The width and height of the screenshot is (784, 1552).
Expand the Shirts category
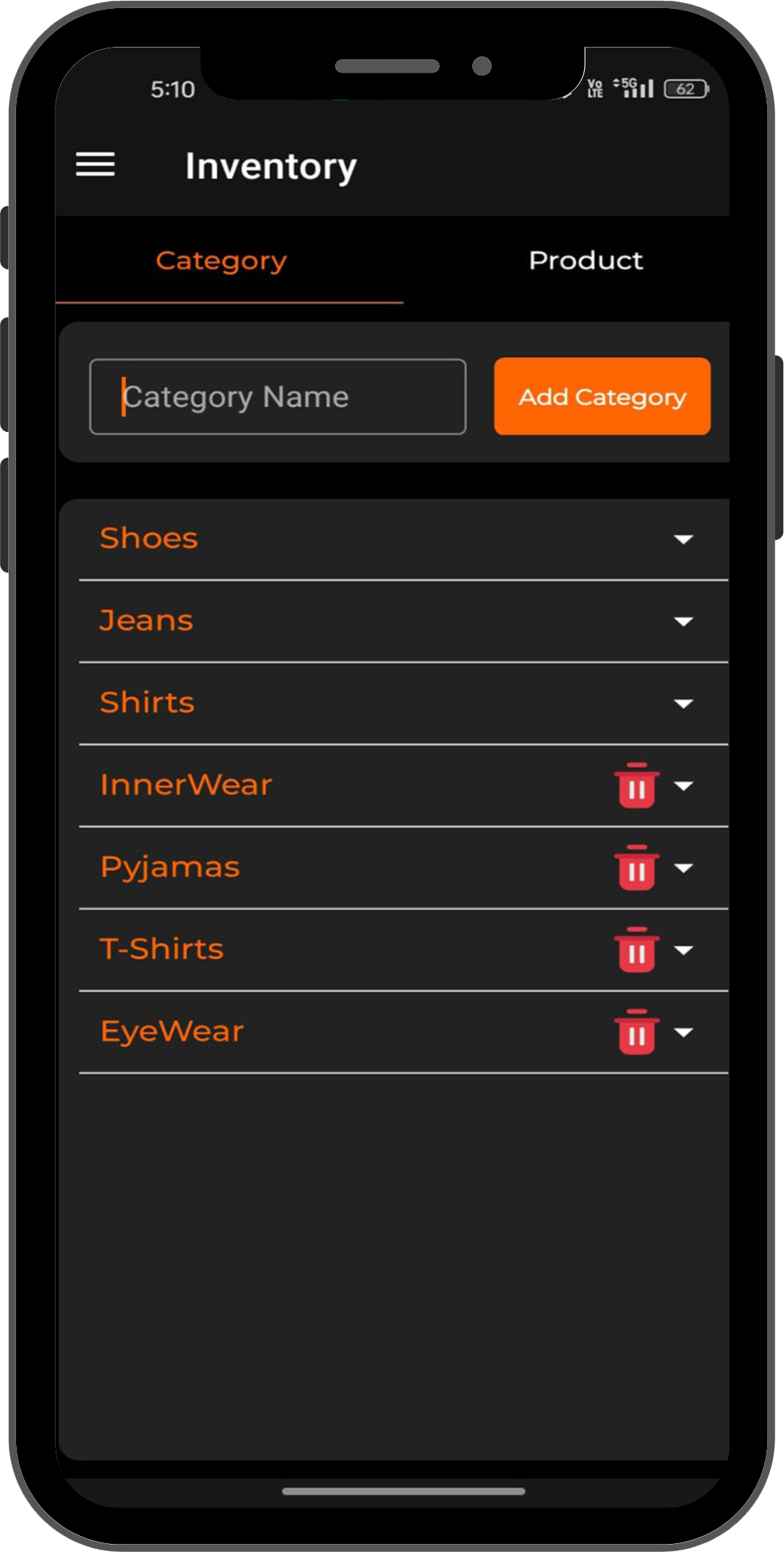pos(683,704)
